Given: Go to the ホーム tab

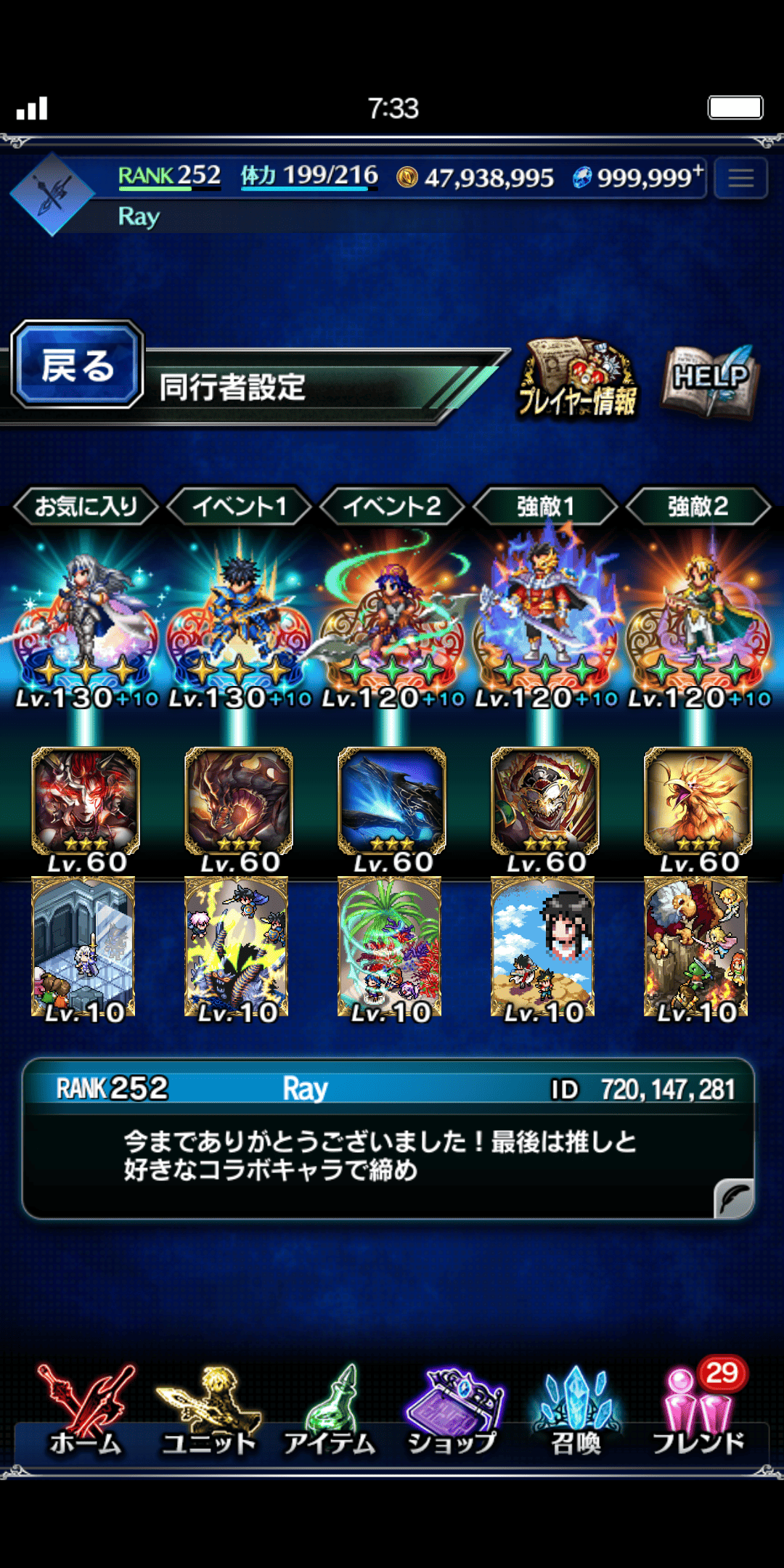Looking at the screenshot, I should point(86,1412).
